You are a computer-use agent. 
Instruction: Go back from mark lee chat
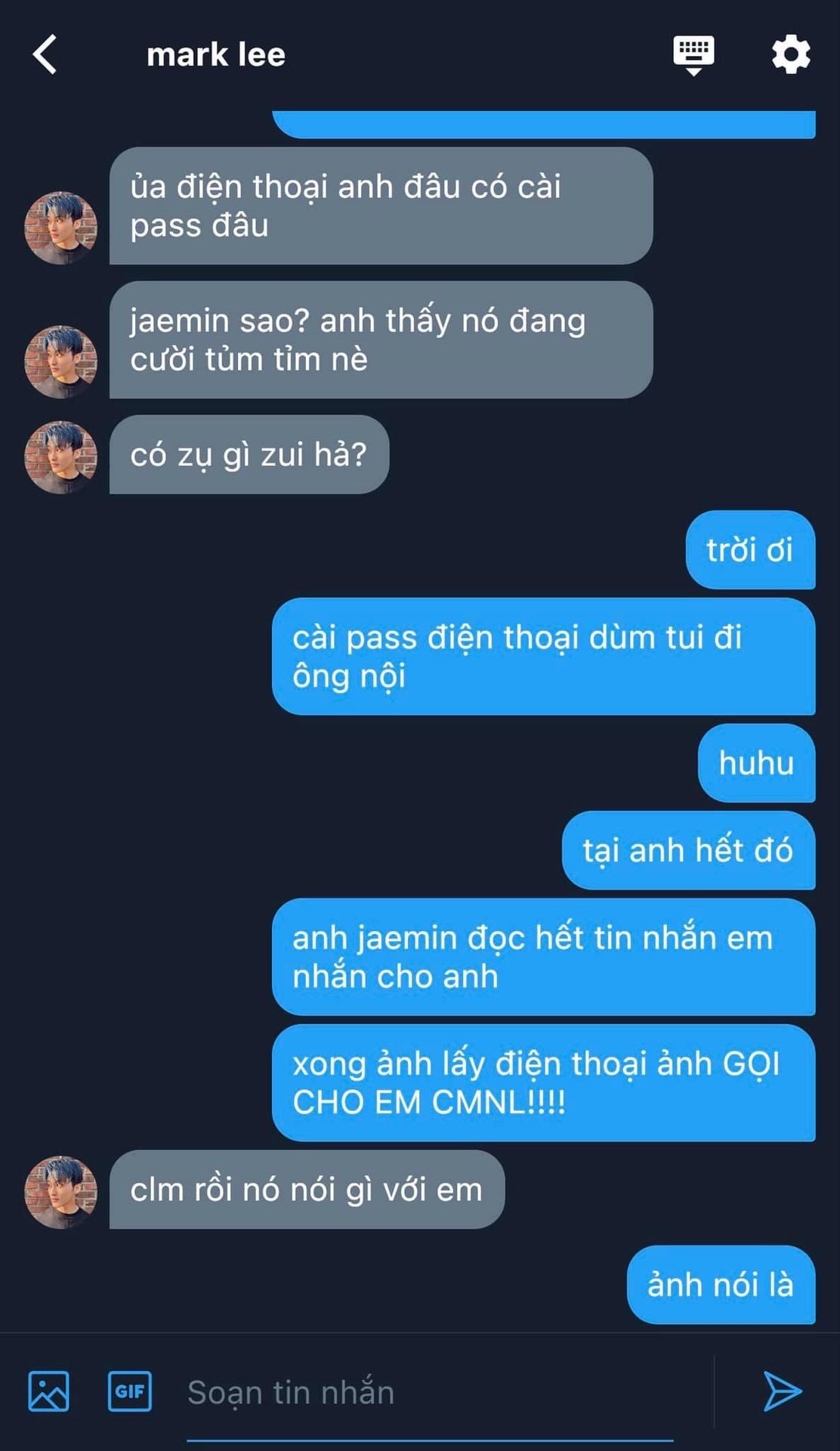pos(45,54)
